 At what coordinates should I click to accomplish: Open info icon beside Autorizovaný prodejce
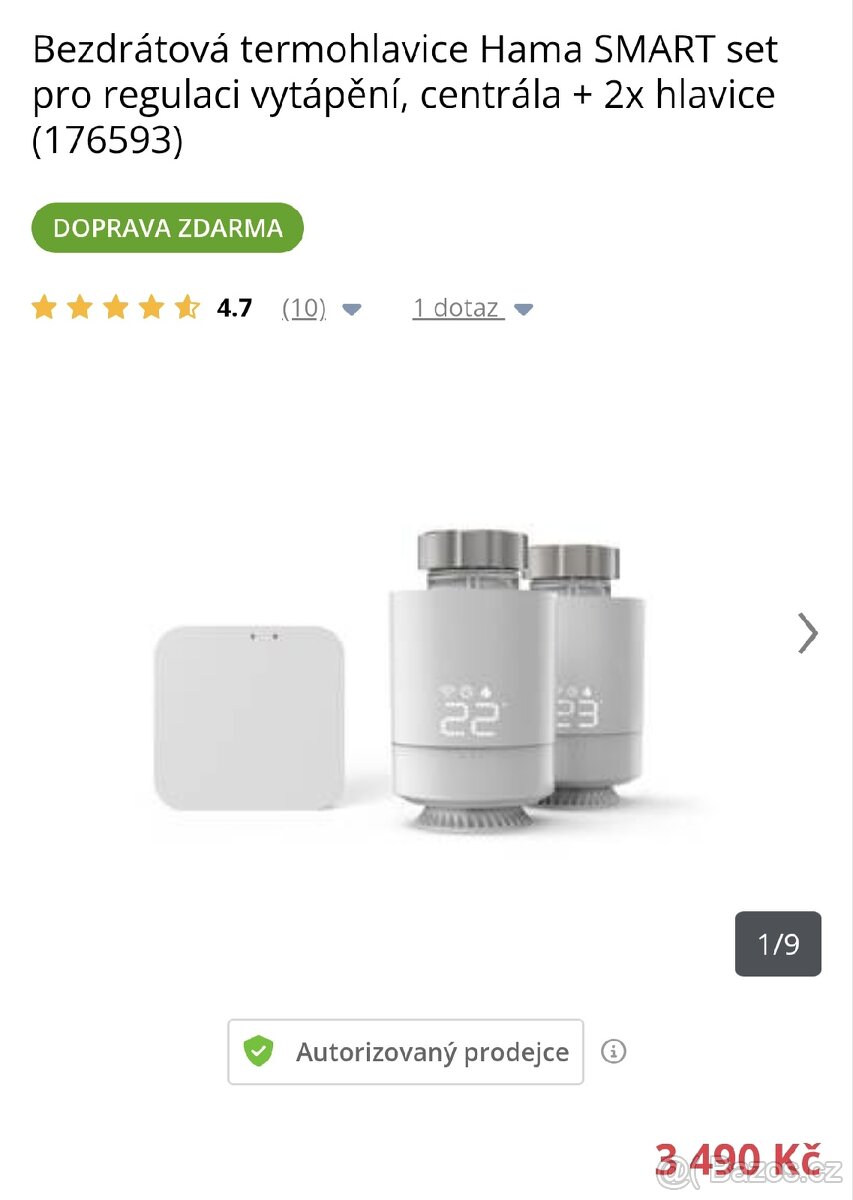click(614, 1052)
